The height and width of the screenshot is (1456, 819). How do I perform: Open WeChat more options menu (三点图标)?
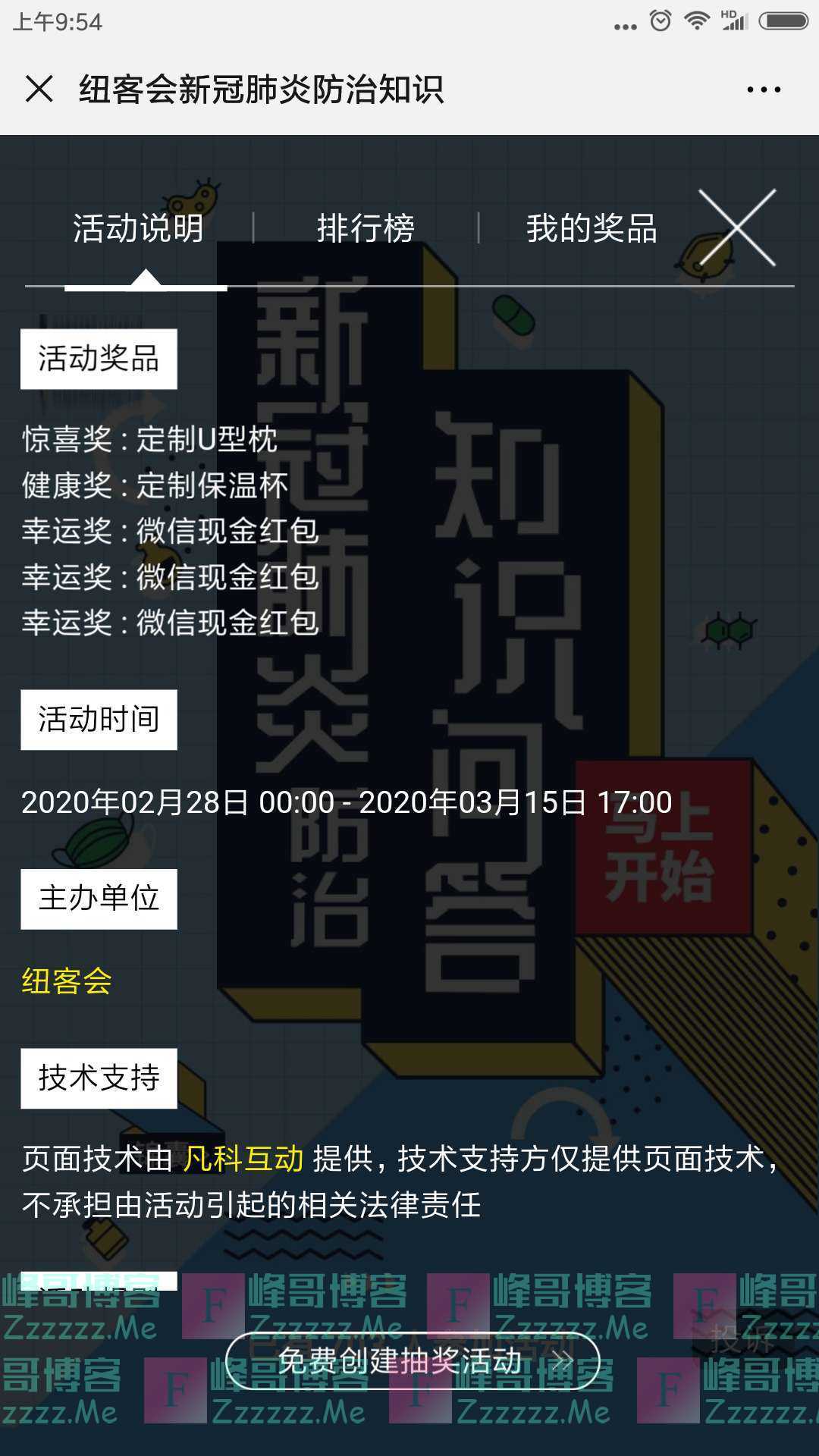point(764,89)
